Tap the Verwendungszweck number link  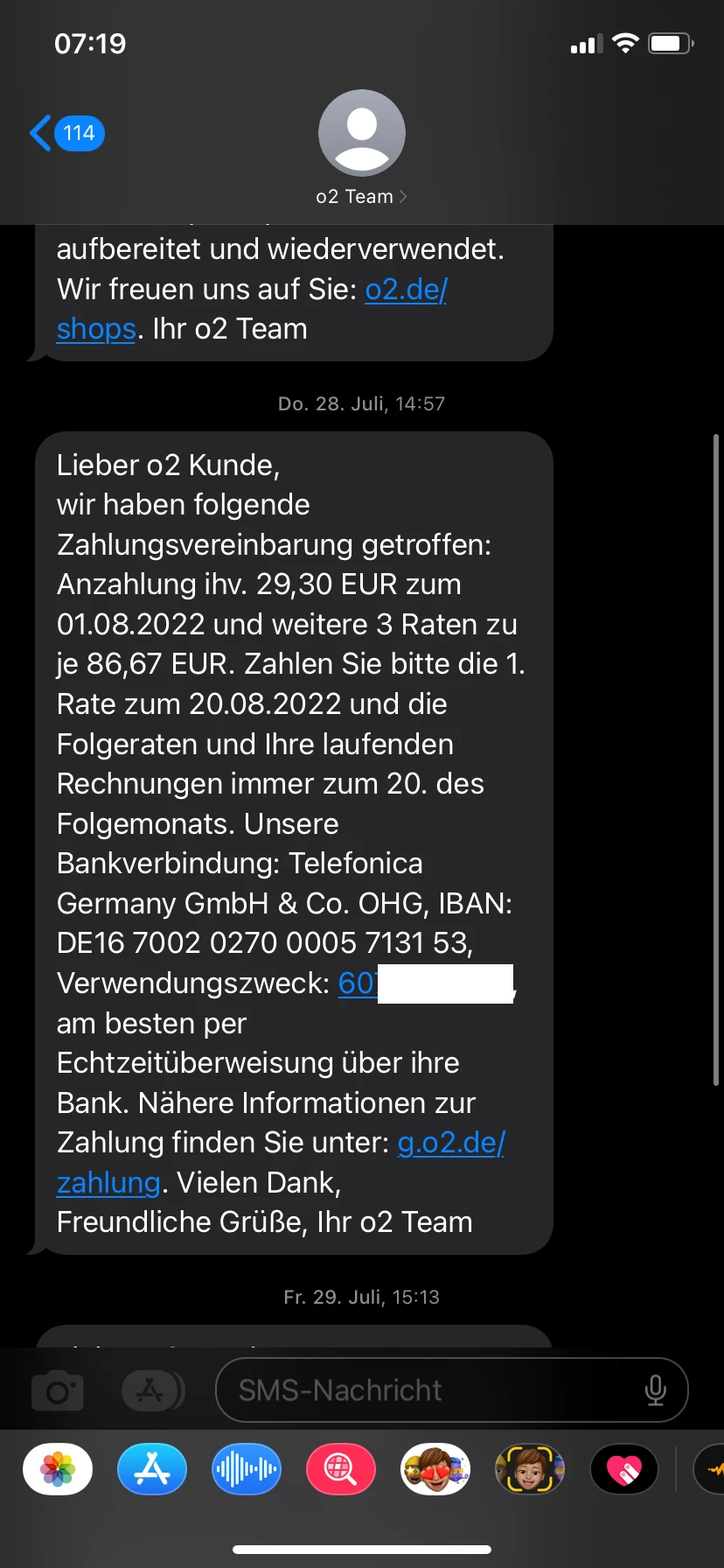coord(357,983)
